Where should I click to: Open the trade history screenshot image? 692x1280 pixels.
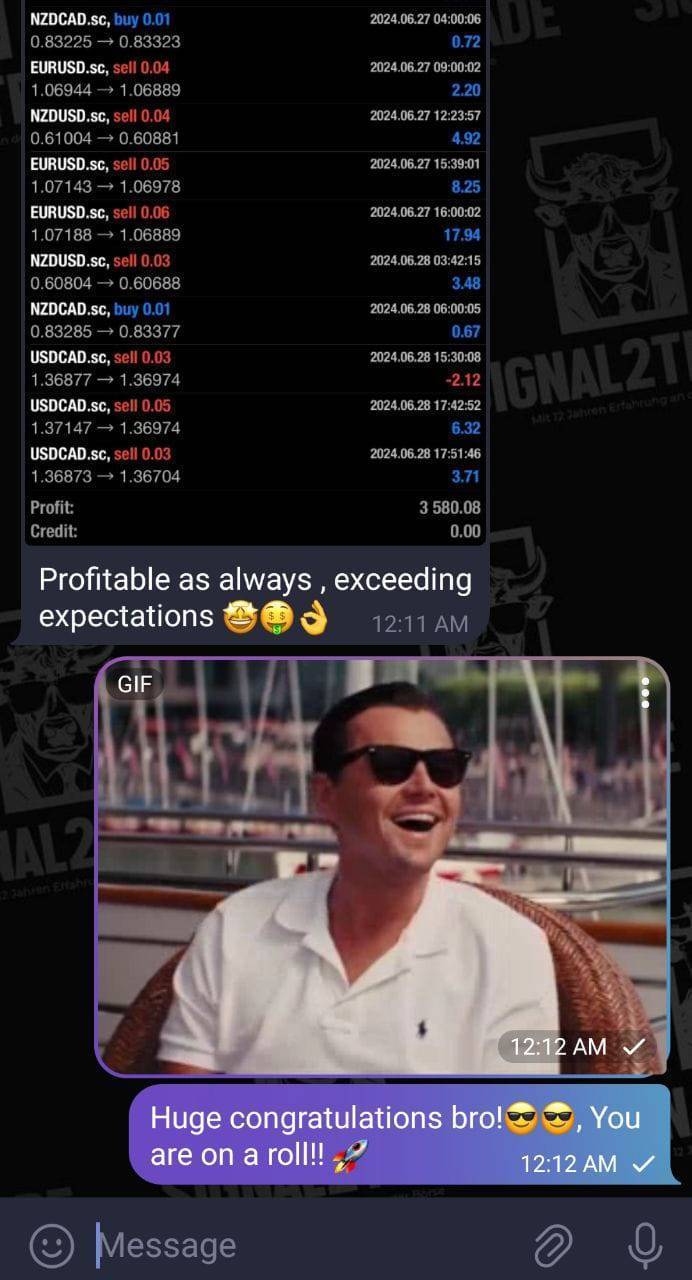click(255, 270)
